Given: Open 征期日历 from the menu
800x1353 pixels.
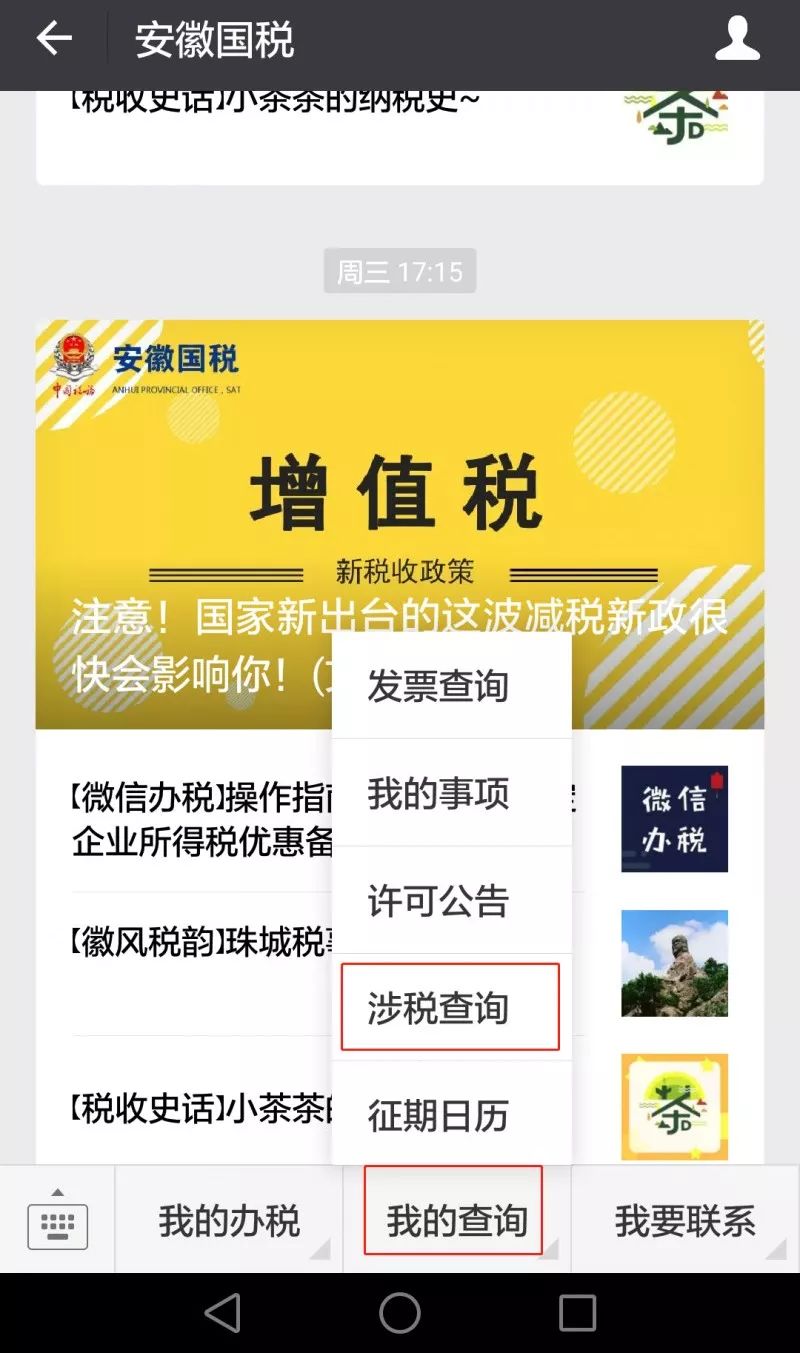Looking at the screenshot, I should [x=438, y=1115].
